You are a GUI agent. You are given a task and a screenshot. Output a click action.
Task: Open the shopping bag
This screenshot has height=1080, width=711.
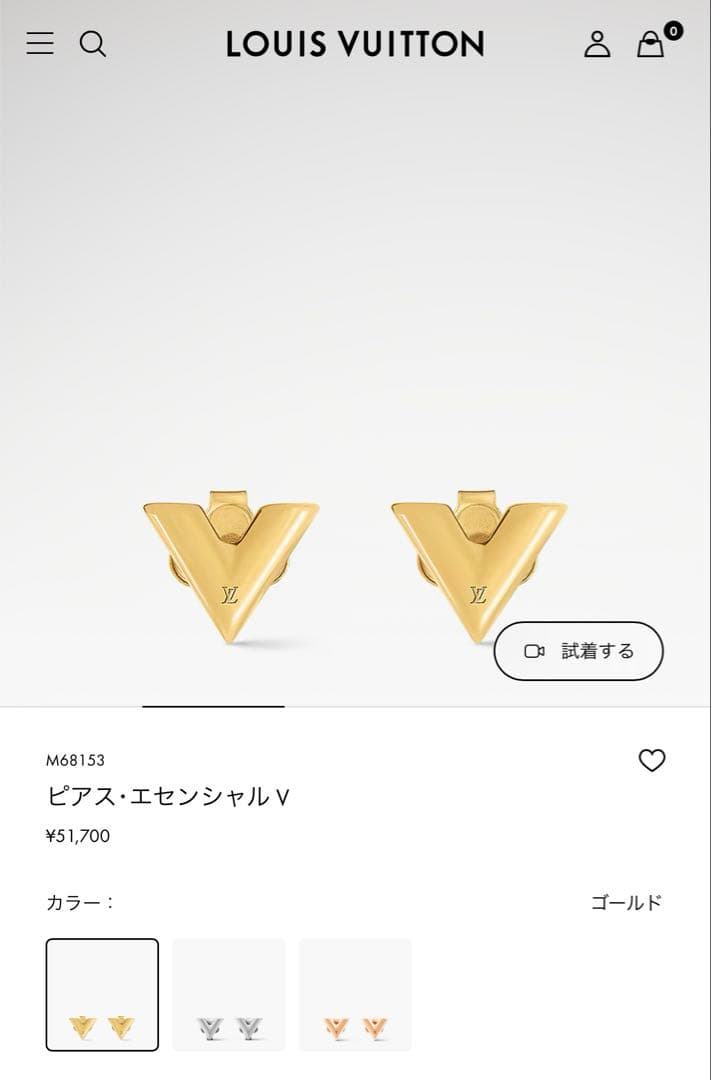tap(651, 44)
